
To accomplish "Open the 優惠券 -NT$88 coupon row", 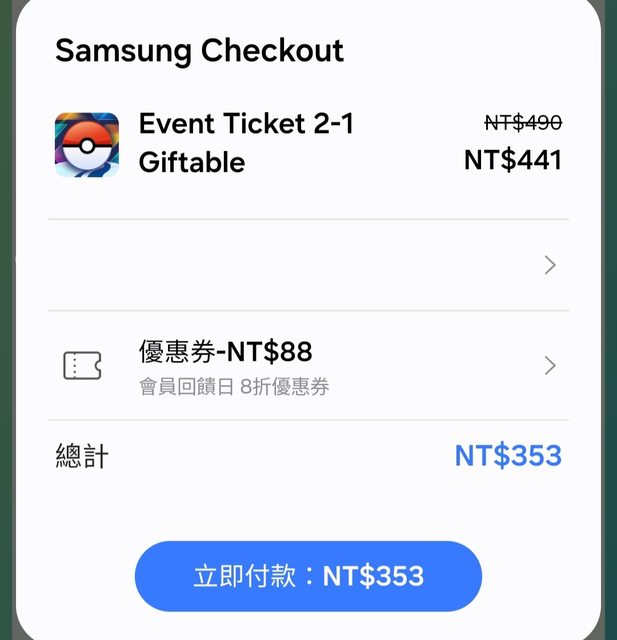I will click(308, 365).
